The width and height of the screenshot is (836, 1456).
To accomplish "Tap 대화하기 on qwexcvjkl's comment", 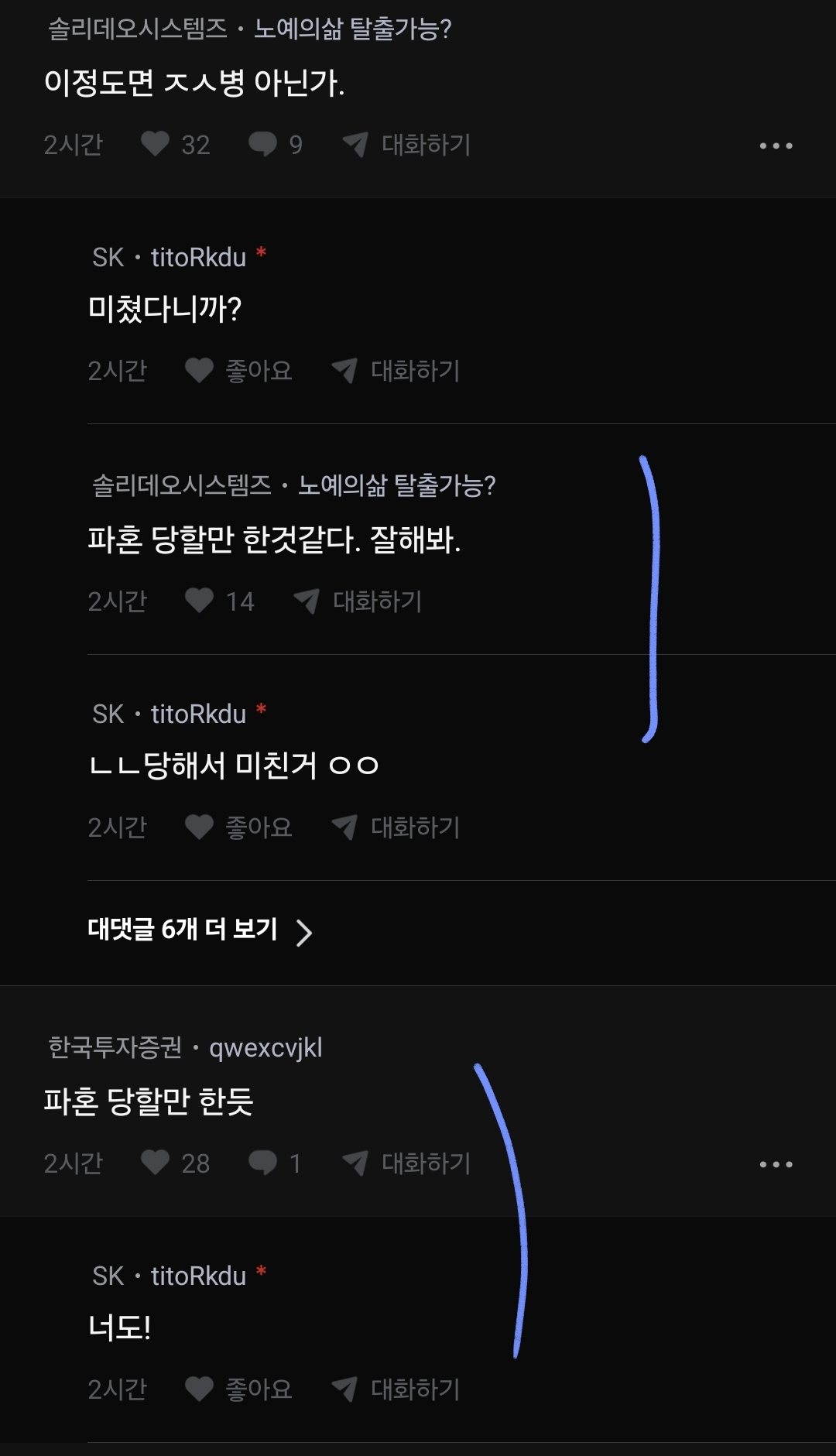I will pyautogui.click(x=407, y=1163).
